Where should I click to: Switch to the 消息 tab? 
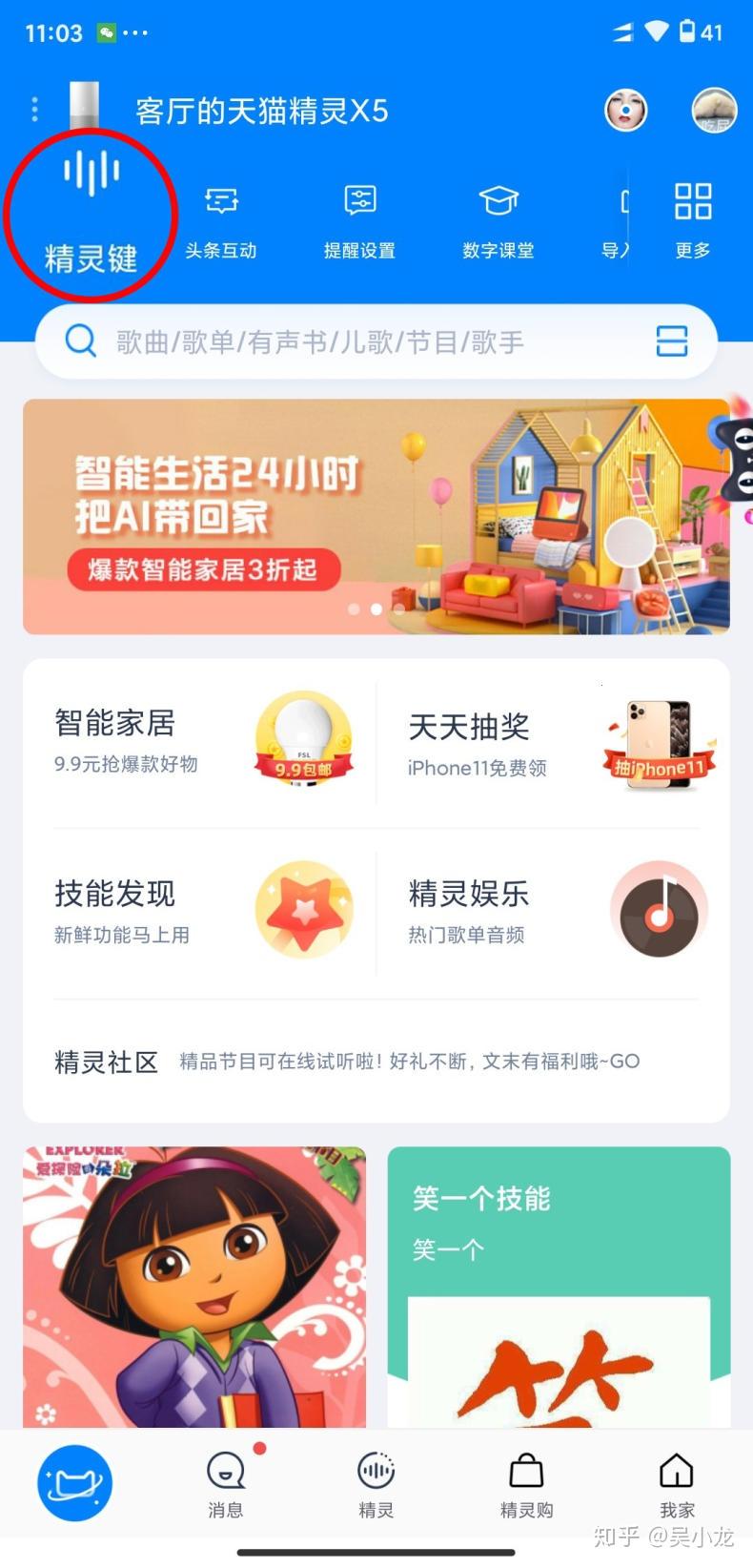click(x=226, y=1483)
